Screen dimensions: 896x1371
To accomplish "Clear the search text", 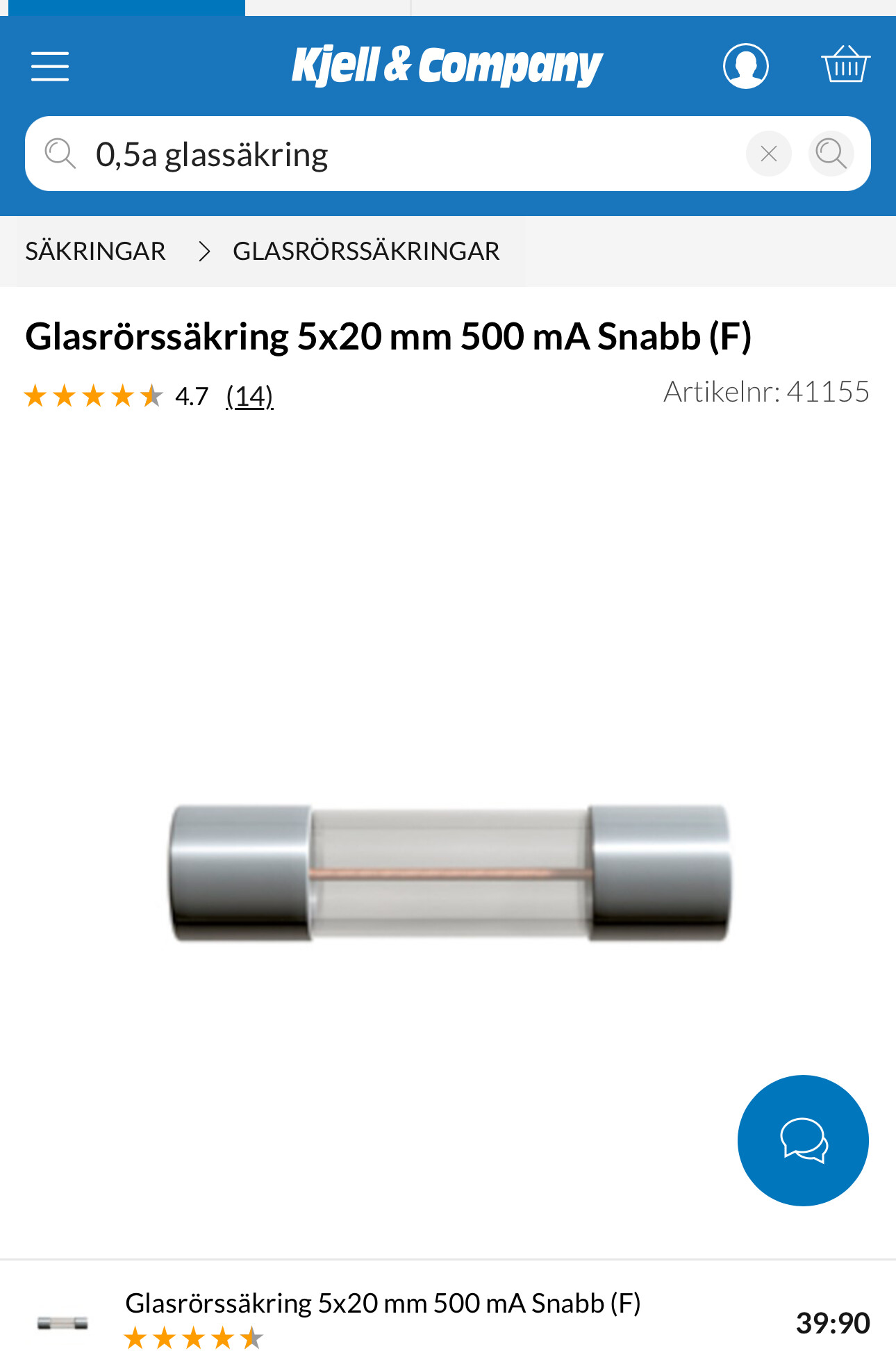I will (x=768, y=154).
